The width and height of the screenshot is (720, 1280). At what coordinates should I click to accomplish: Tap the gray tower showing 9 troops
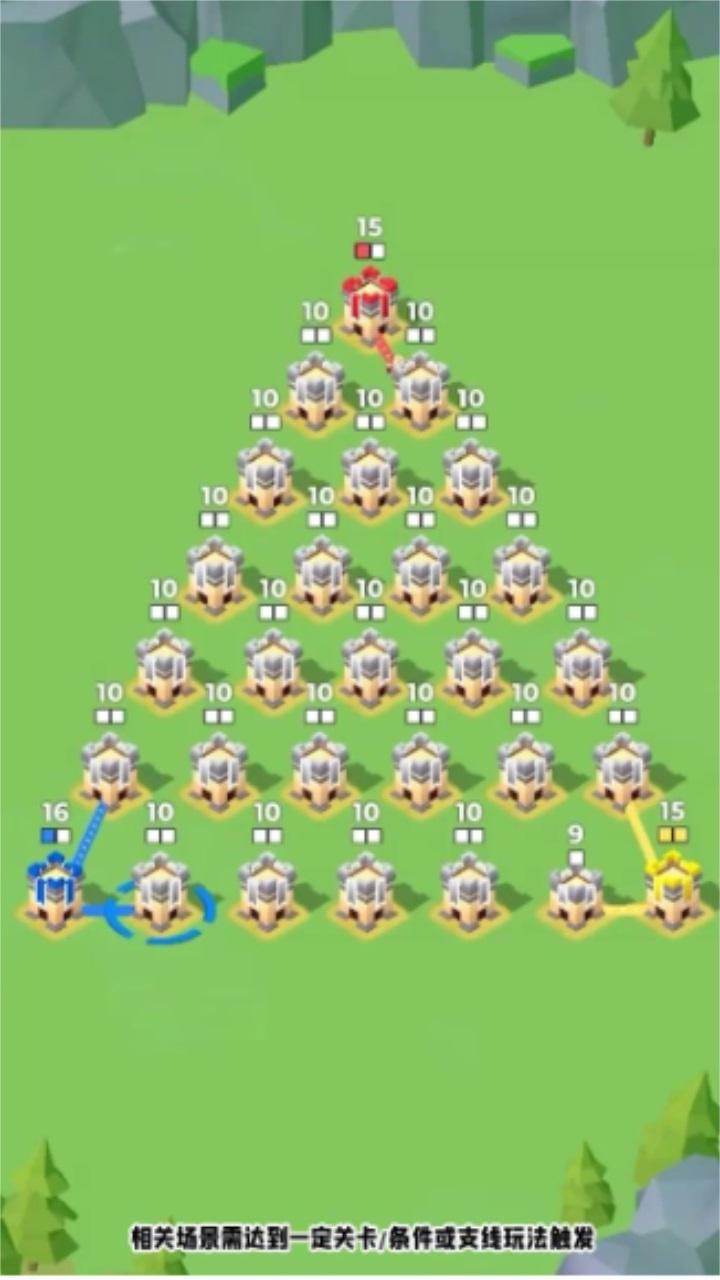coord(576,893)
